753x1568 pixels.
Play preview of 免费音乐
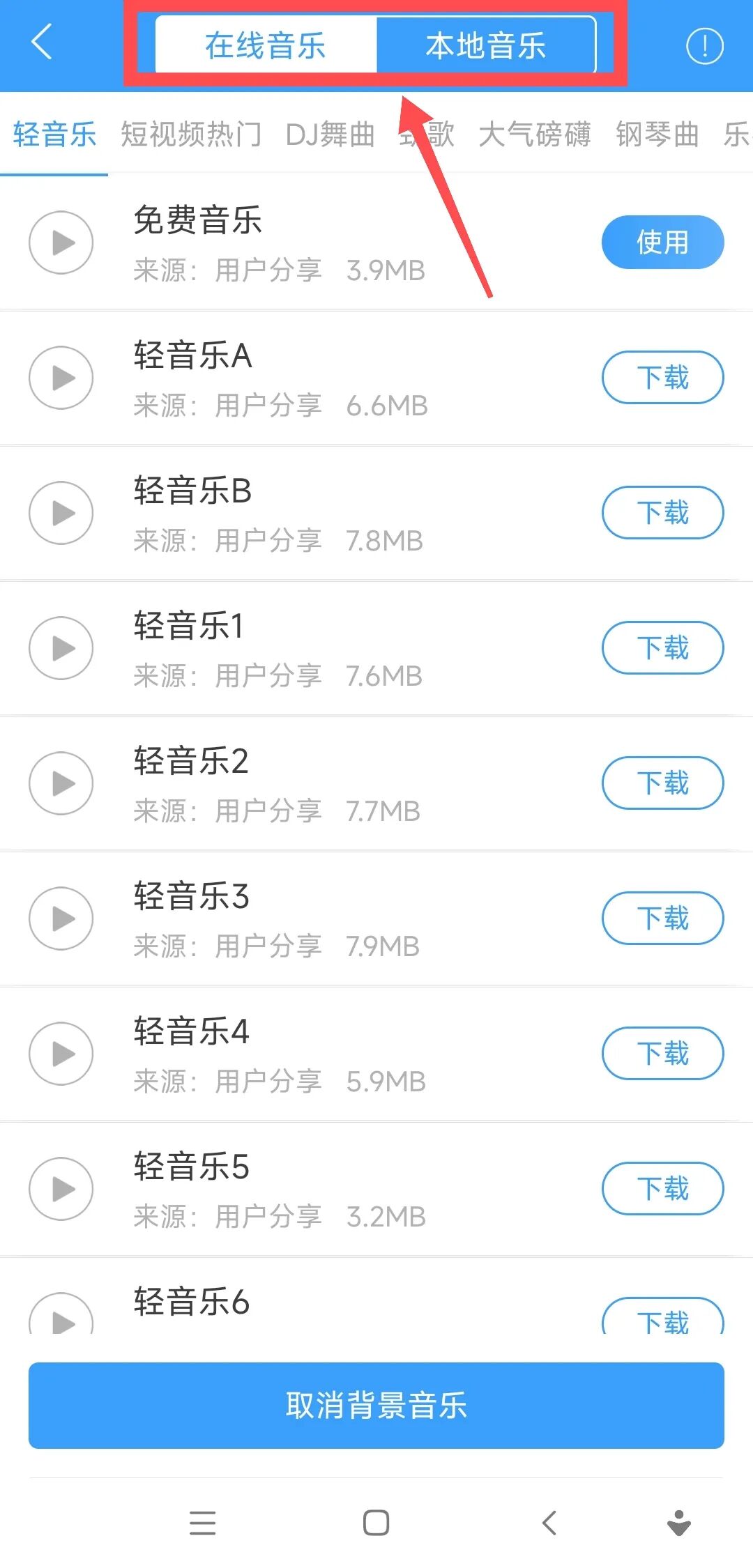61,243
